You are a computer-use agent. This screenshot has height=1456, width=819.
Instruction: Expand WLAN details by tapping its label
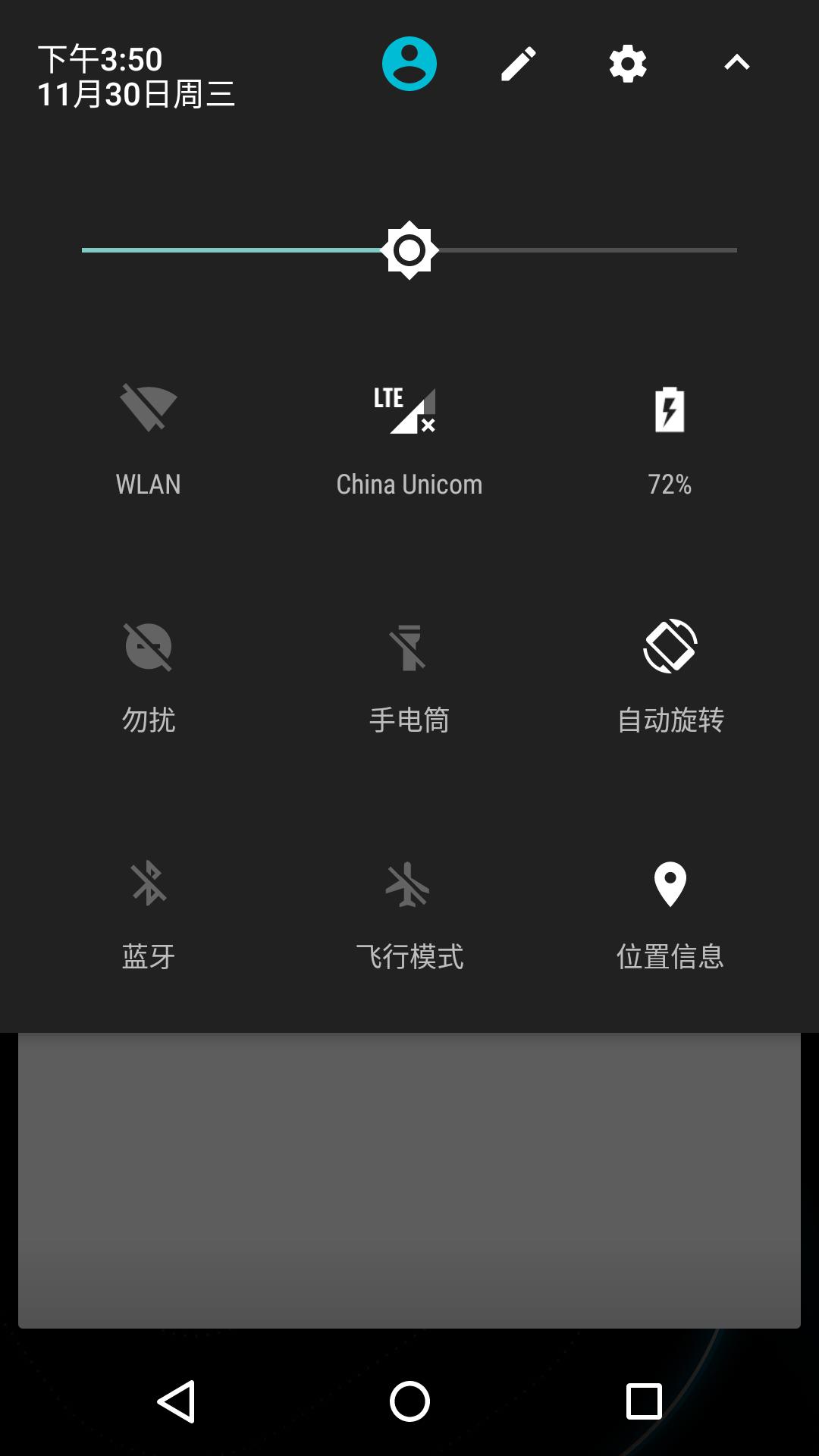click(148, 483)
